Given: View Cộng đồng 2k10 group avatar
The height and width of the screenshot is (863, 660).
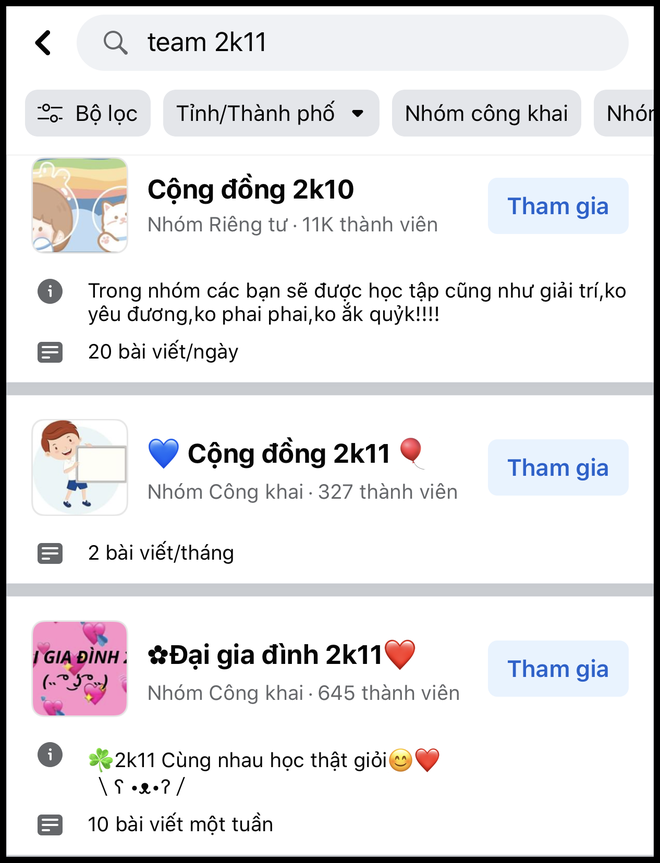Looking at the screenshot, I should pyautogui.click(x=80, y=205).
